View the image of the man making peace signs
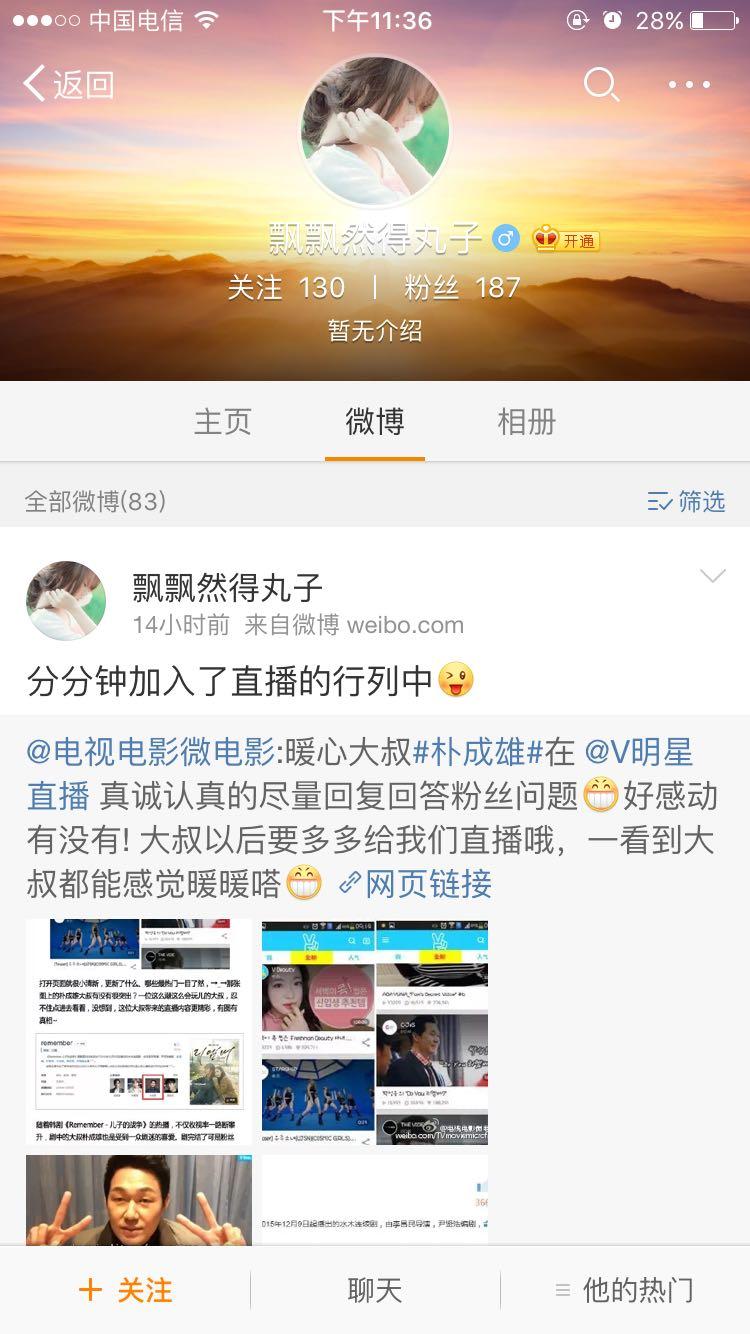Viewport: 750px width, 1334px height. point(139,1200)
